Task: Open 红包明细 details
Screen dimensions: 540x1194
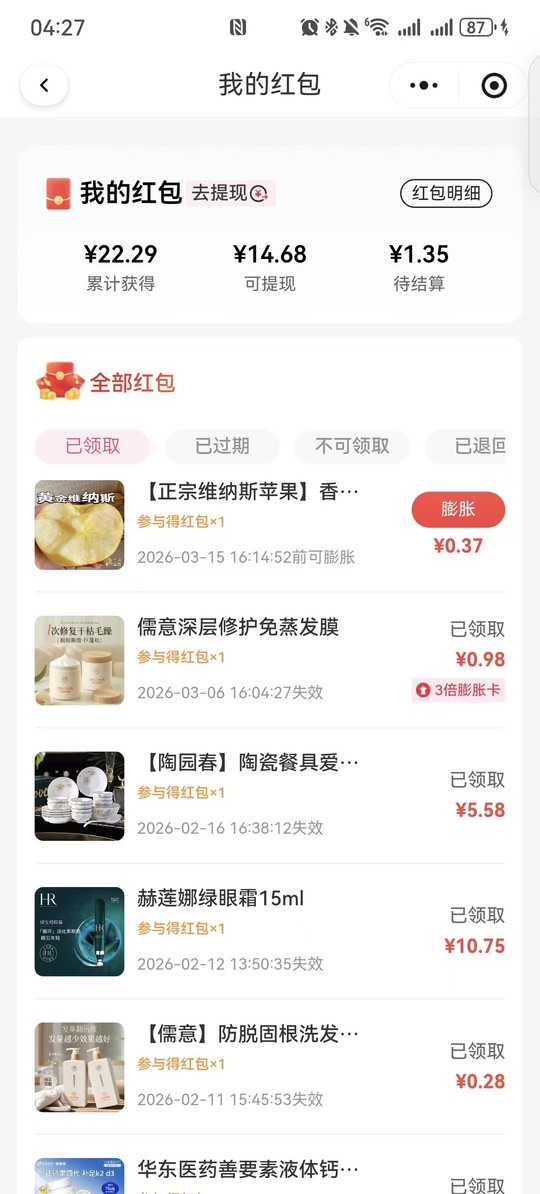Action: click(446, 193)
